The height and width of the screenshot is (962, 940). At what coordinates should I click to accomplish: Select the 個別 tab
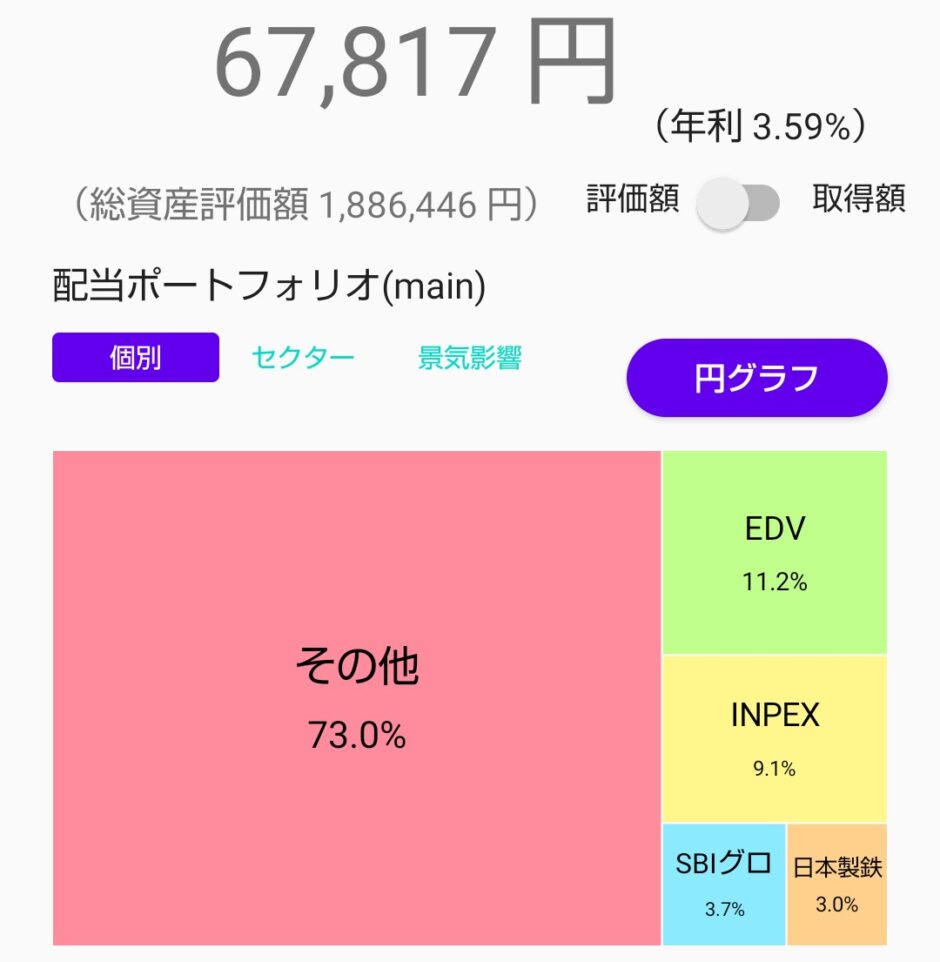coord(135,357)
